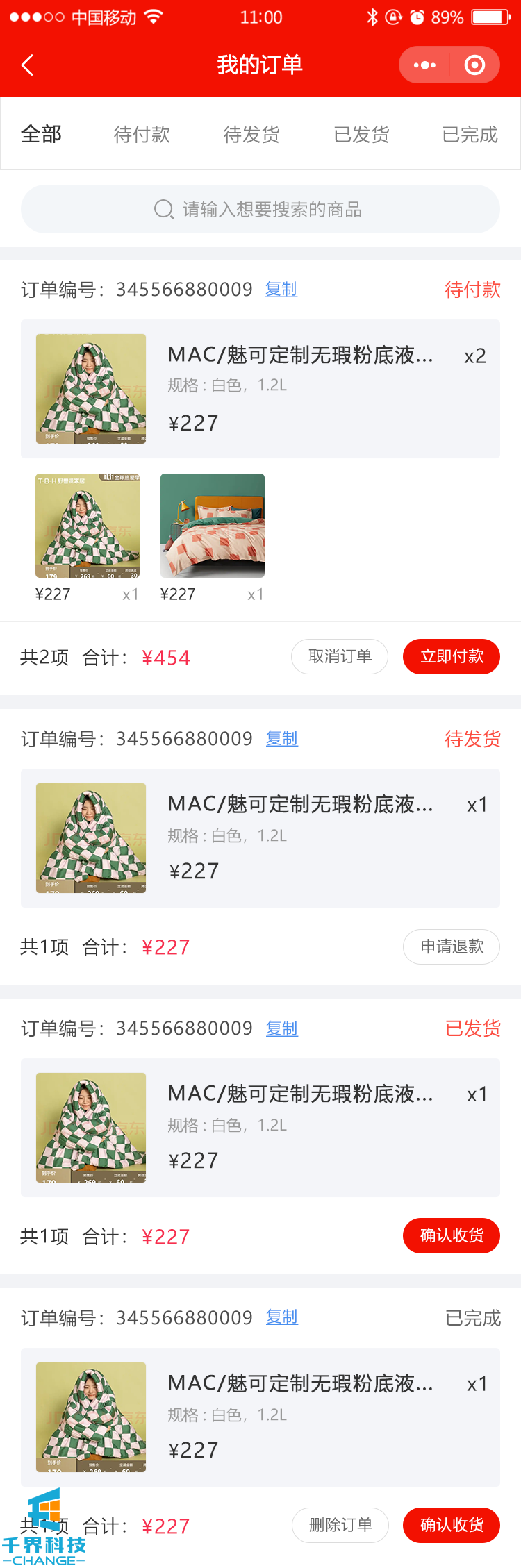This screenshot has width=521, height=1568.
Task: Switch to the 已发货 tab
Action: pos(361,134)
